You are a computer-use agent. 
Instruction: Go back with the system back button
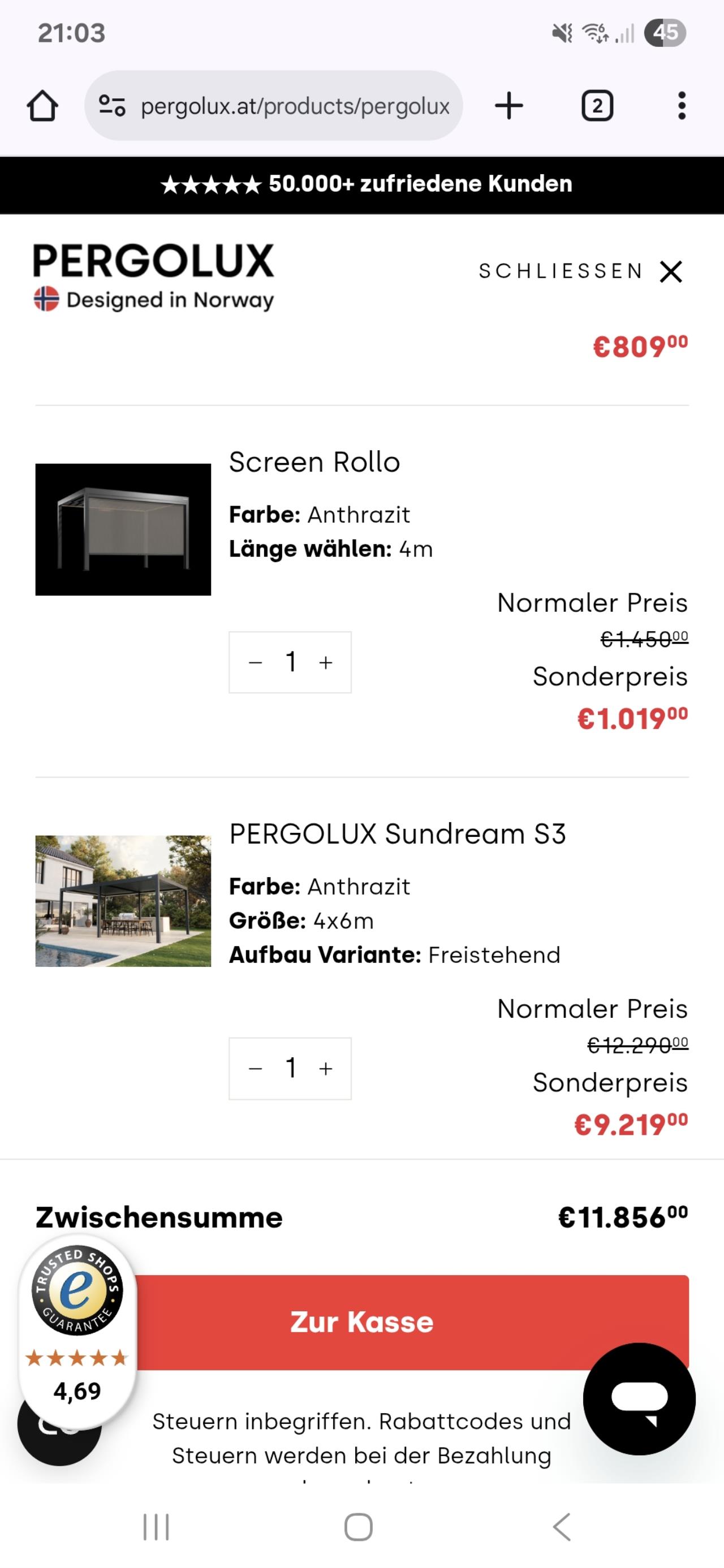click(x=562, y=1527)
